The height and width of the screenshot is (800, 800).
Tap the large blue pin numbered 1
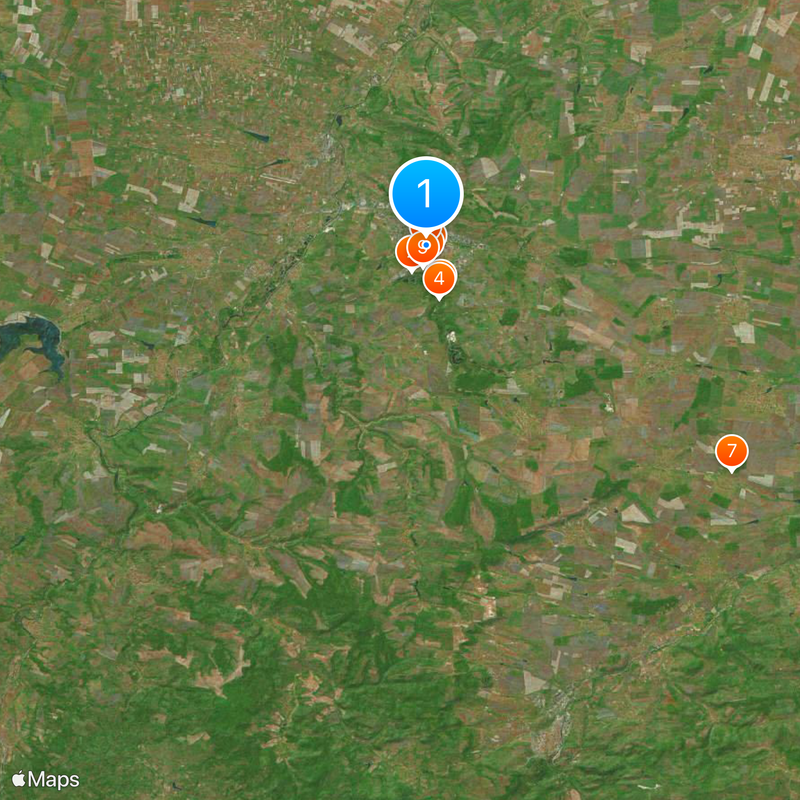coord(426,192)
